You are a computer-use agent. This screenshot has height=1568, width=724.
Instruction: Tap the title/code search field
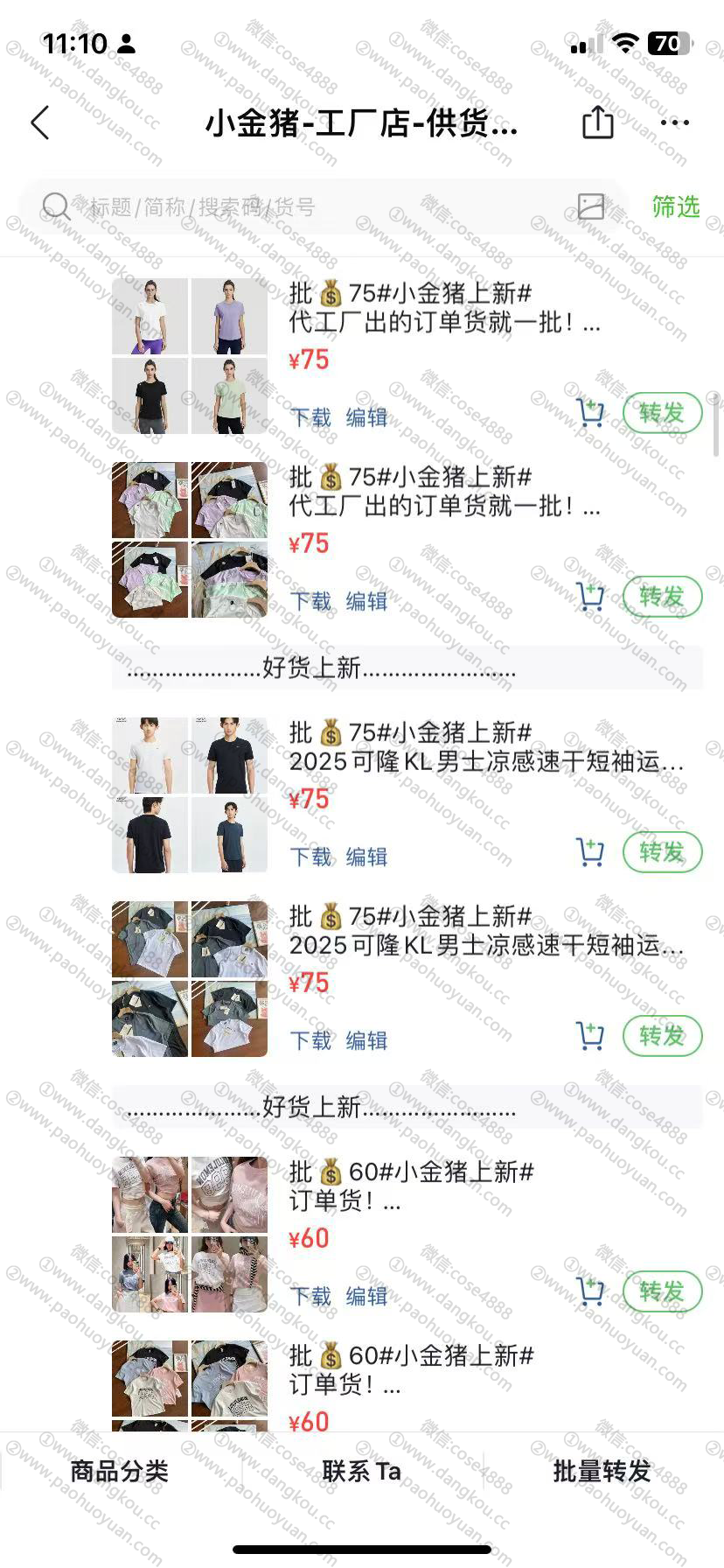306,207
